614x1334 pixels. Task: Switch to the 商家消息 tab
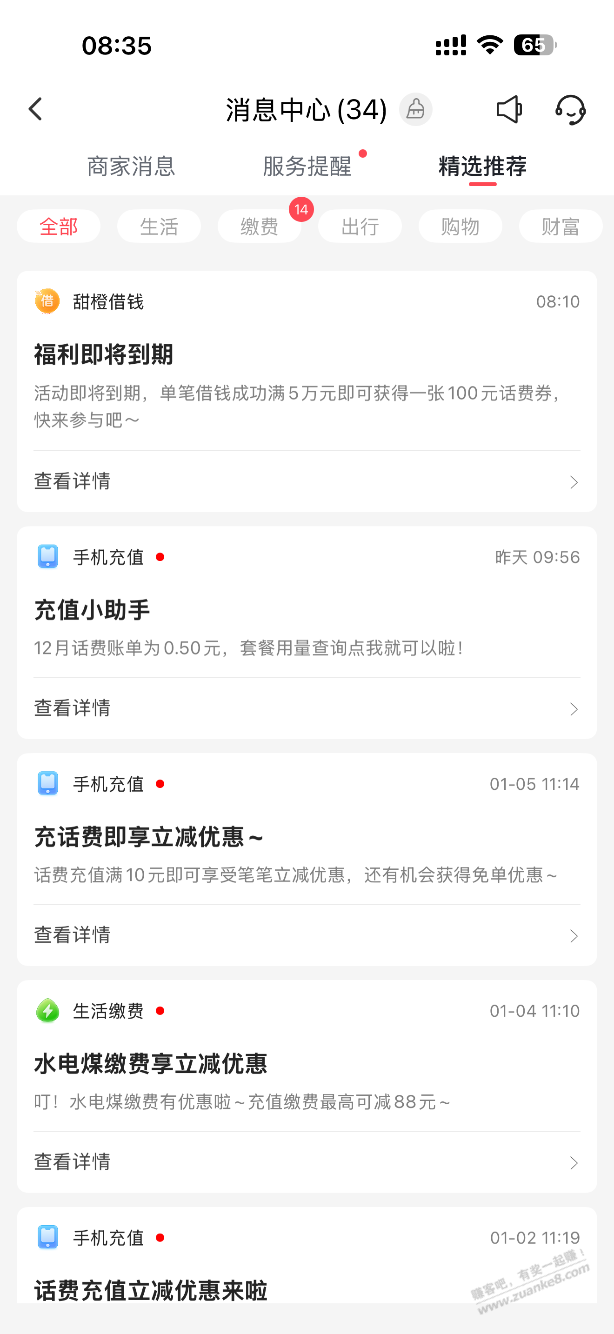click(131, 166)
